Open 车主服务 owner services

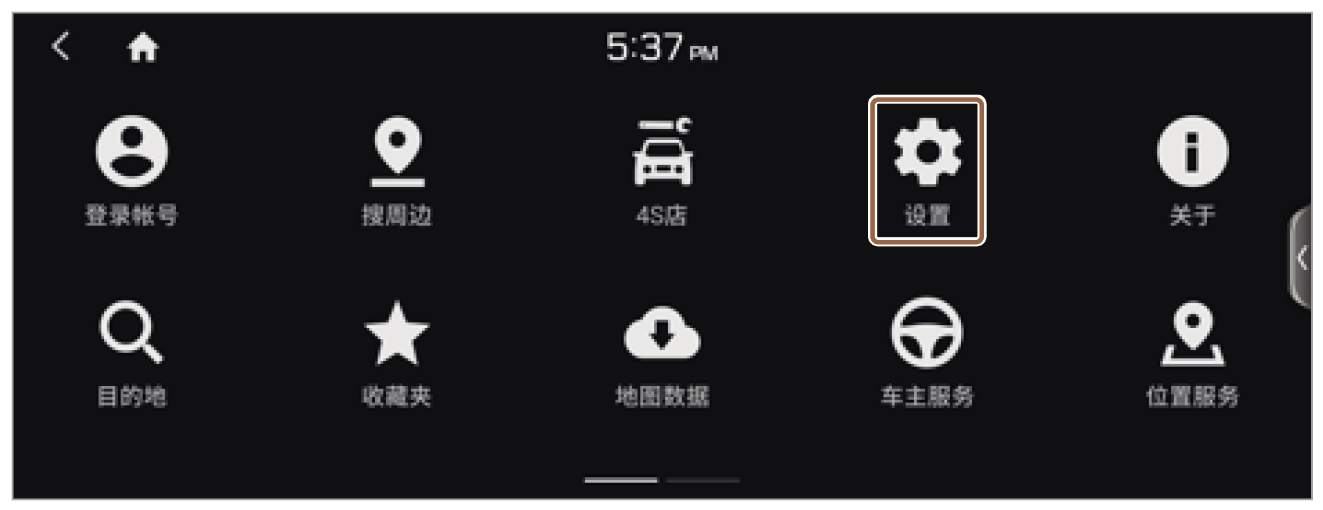(927, 353)
